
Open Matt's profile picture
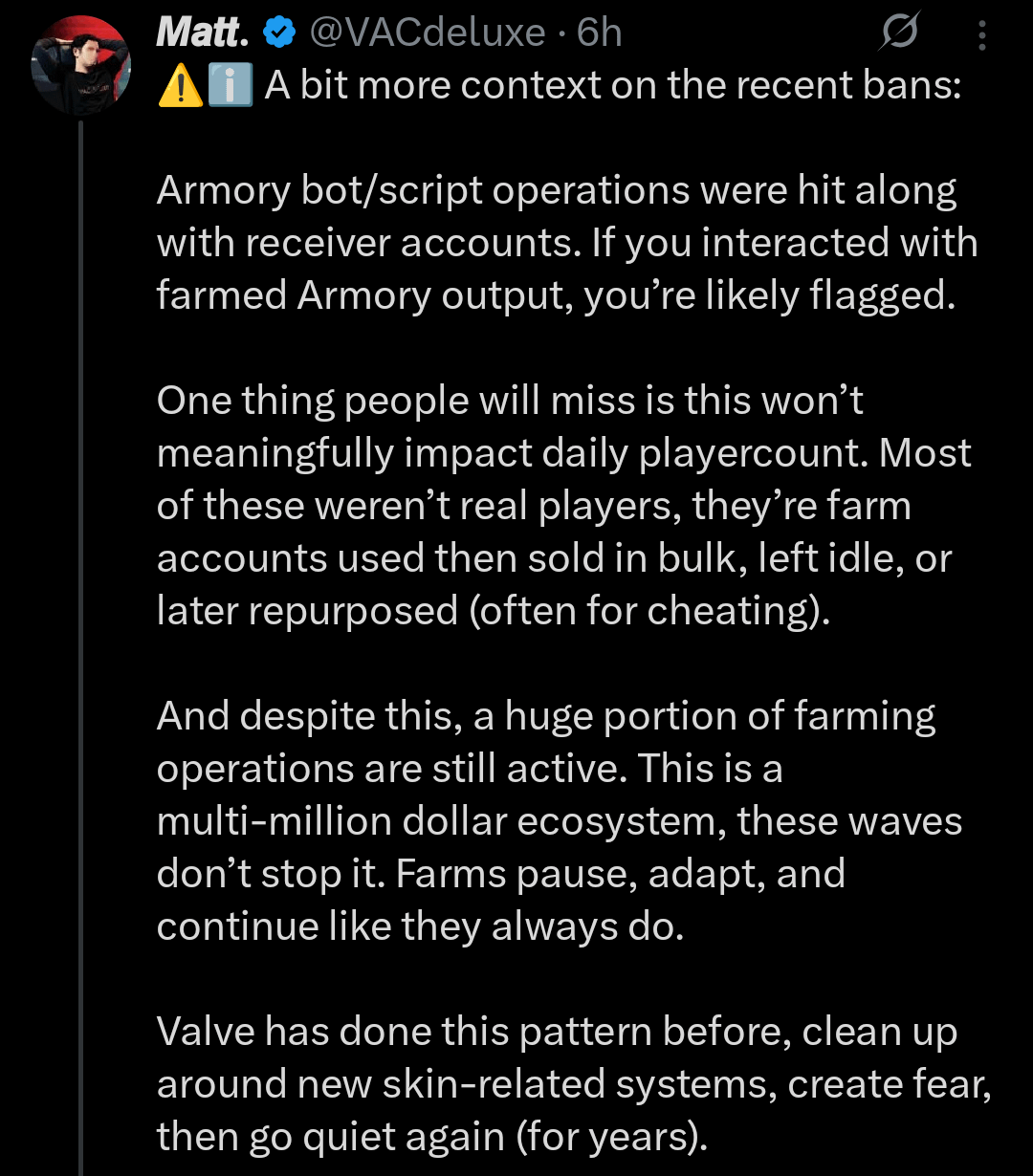click(80, 65)
